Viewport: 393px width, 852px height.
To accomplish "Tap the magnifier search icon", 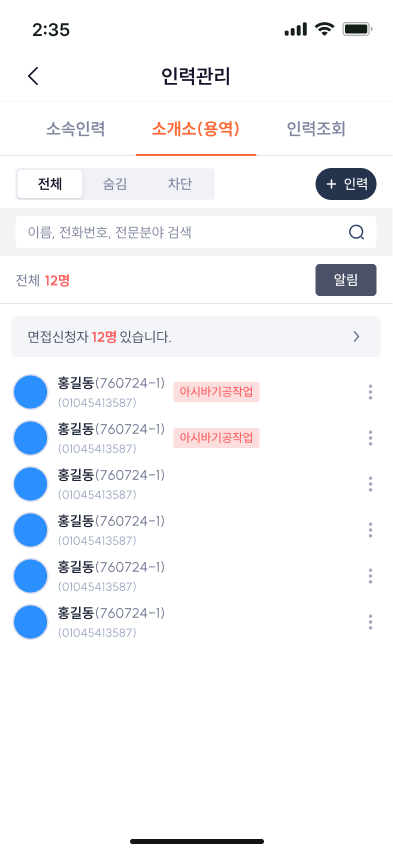I will point(356,233).
